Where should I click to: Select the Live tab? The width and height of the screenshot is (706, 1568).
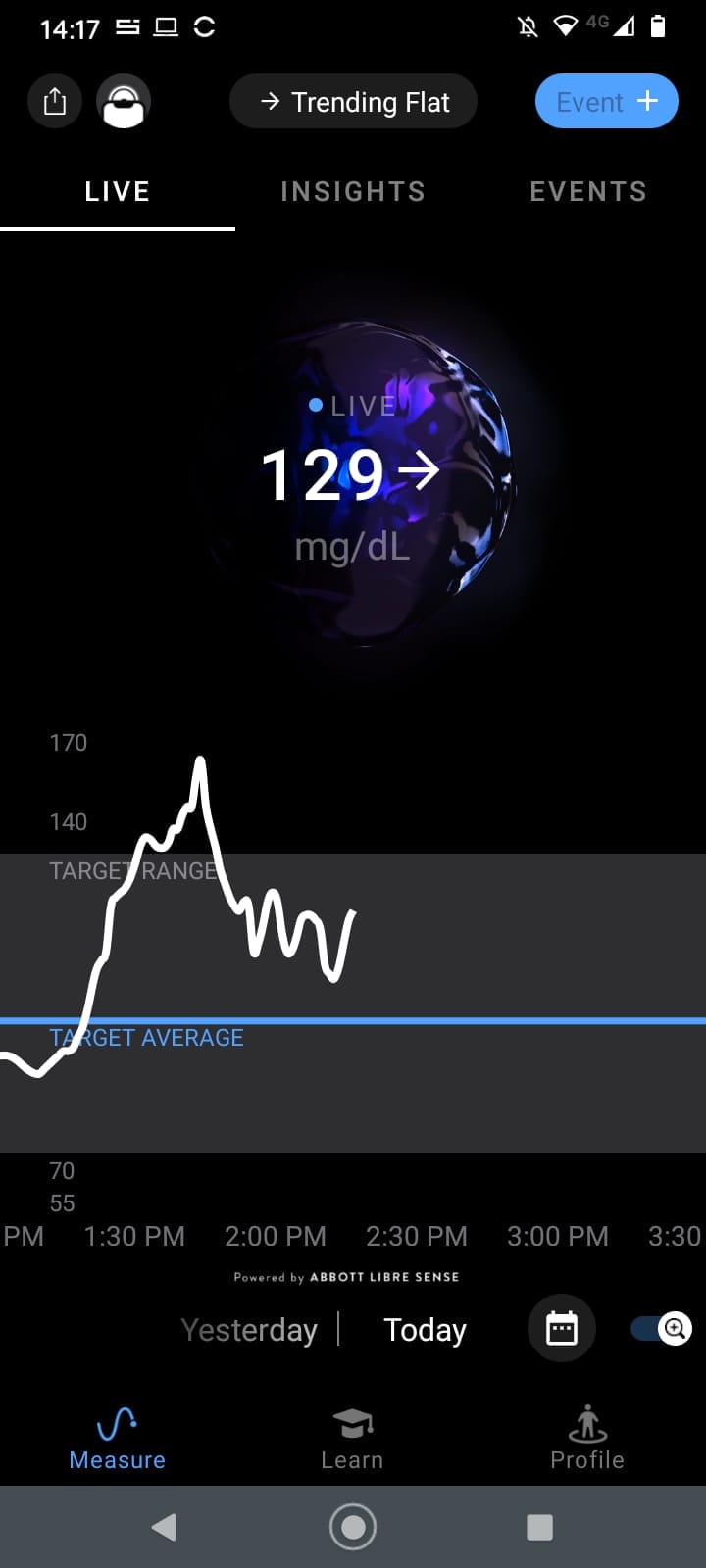point(118,192)
